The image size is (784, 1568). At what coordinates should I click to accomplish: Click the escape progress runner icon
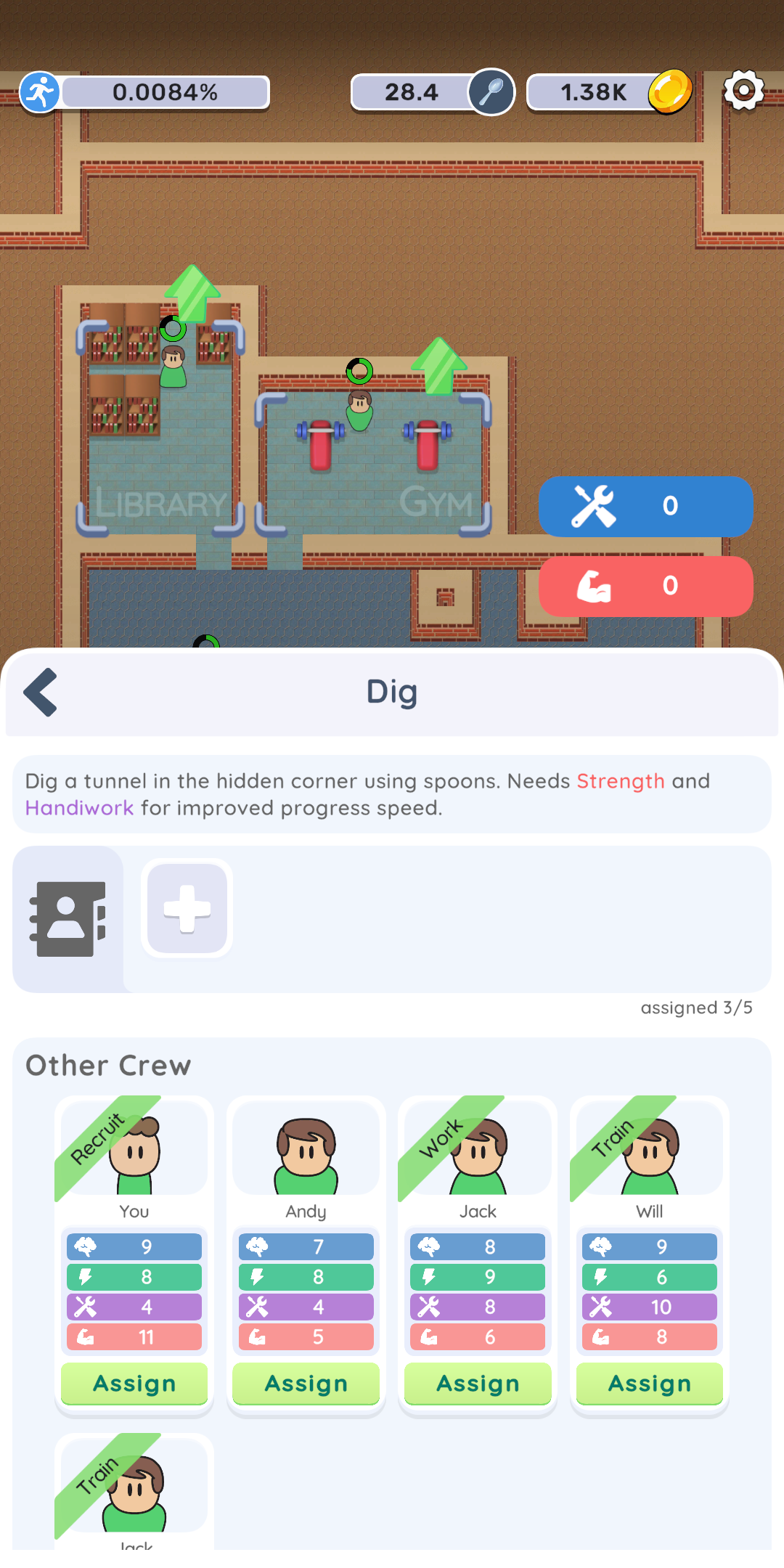pos(40,91)
